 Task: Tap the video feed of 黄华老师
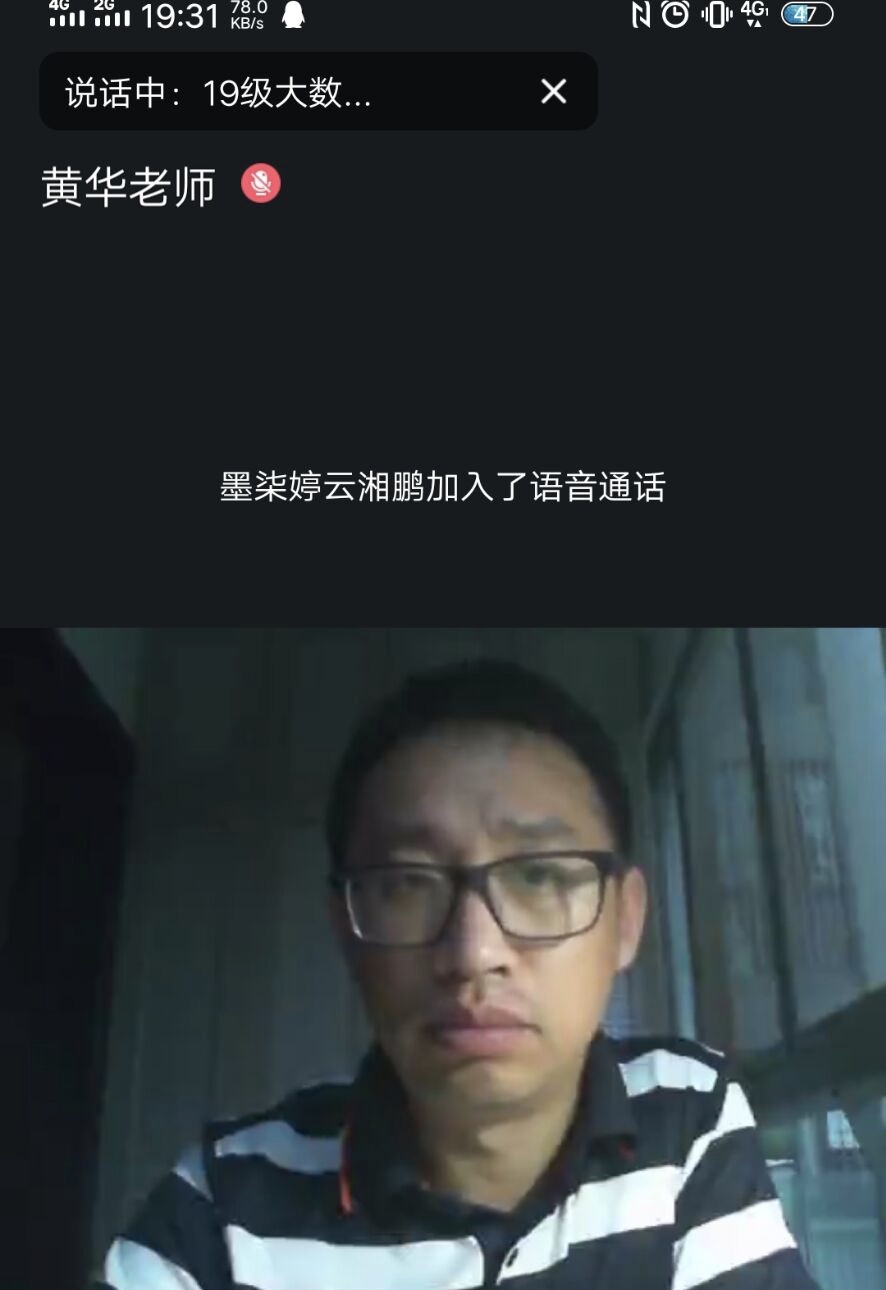[x=443, y=958]
